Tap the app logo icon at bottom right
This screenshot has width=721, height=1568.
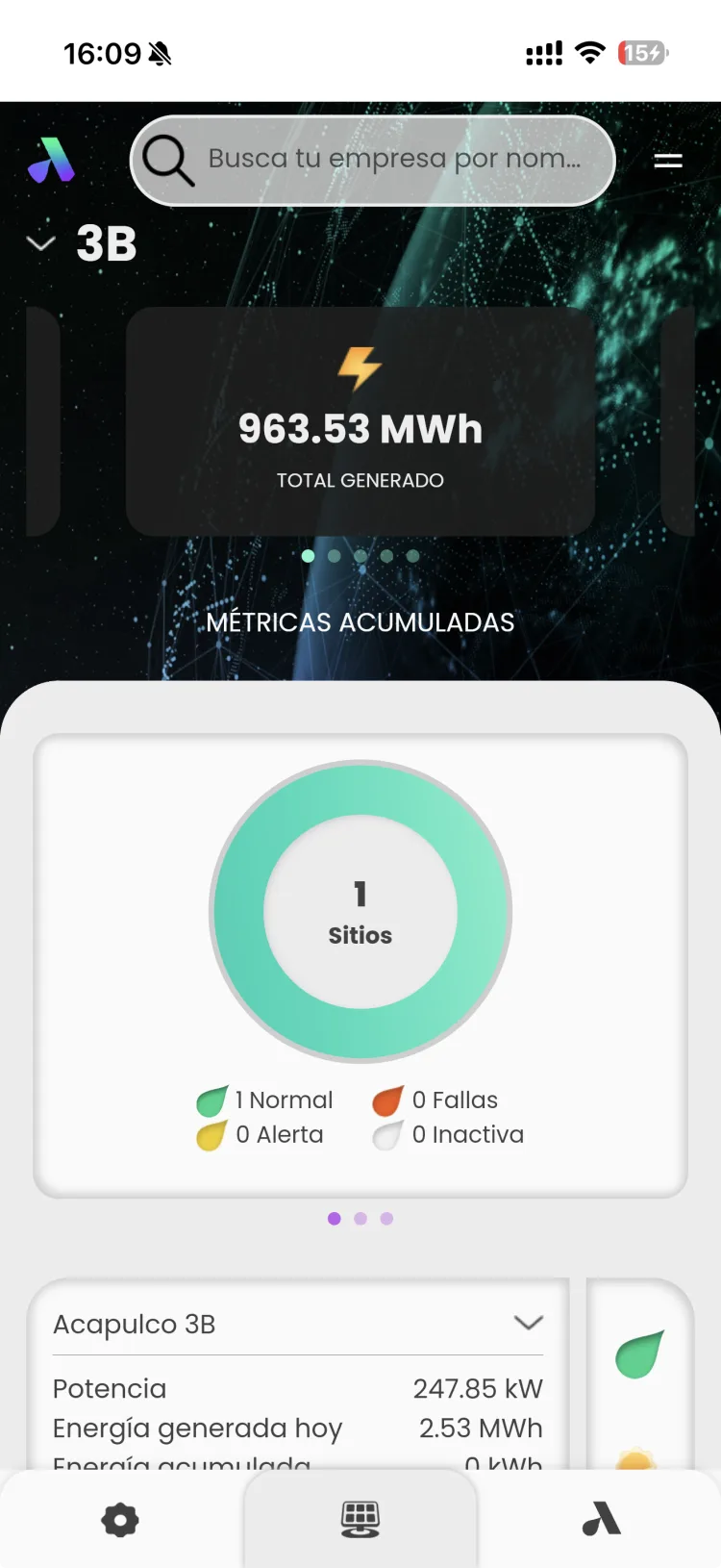tap(599, 1520)
